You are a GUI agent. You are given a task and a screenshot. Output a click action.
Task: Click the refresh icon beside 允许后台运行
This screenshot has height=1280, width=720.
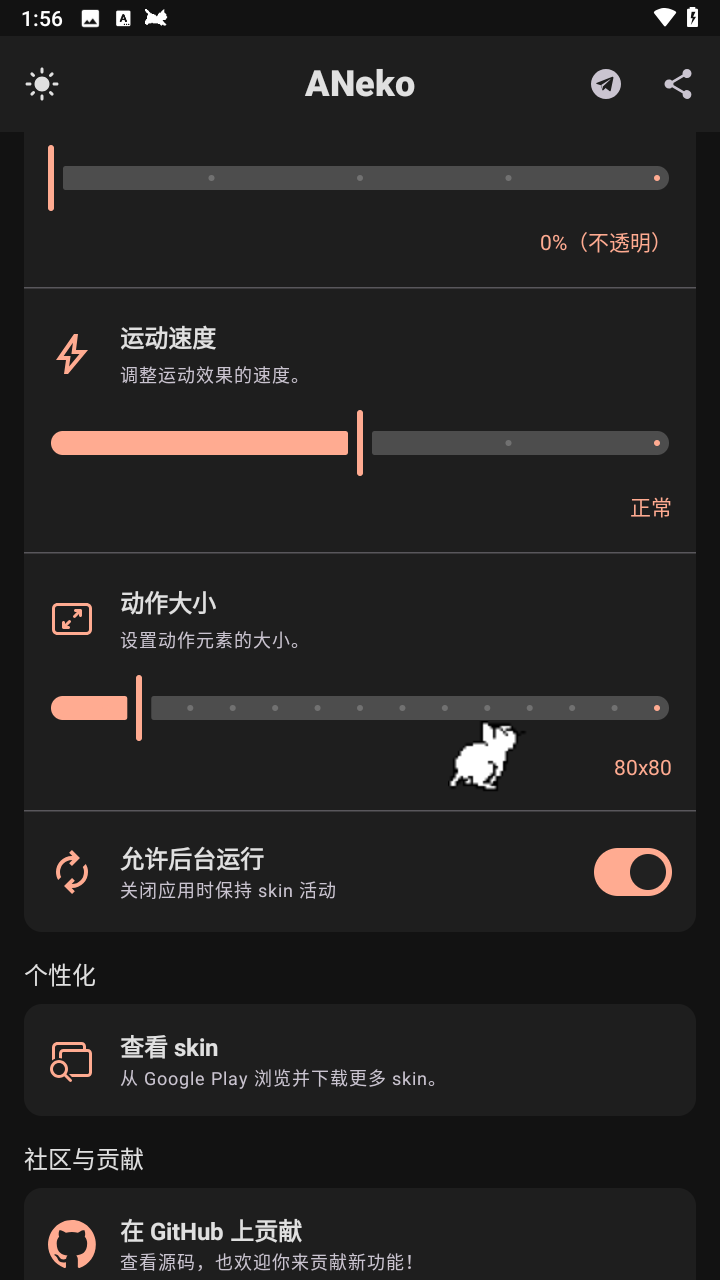[71, 871]
